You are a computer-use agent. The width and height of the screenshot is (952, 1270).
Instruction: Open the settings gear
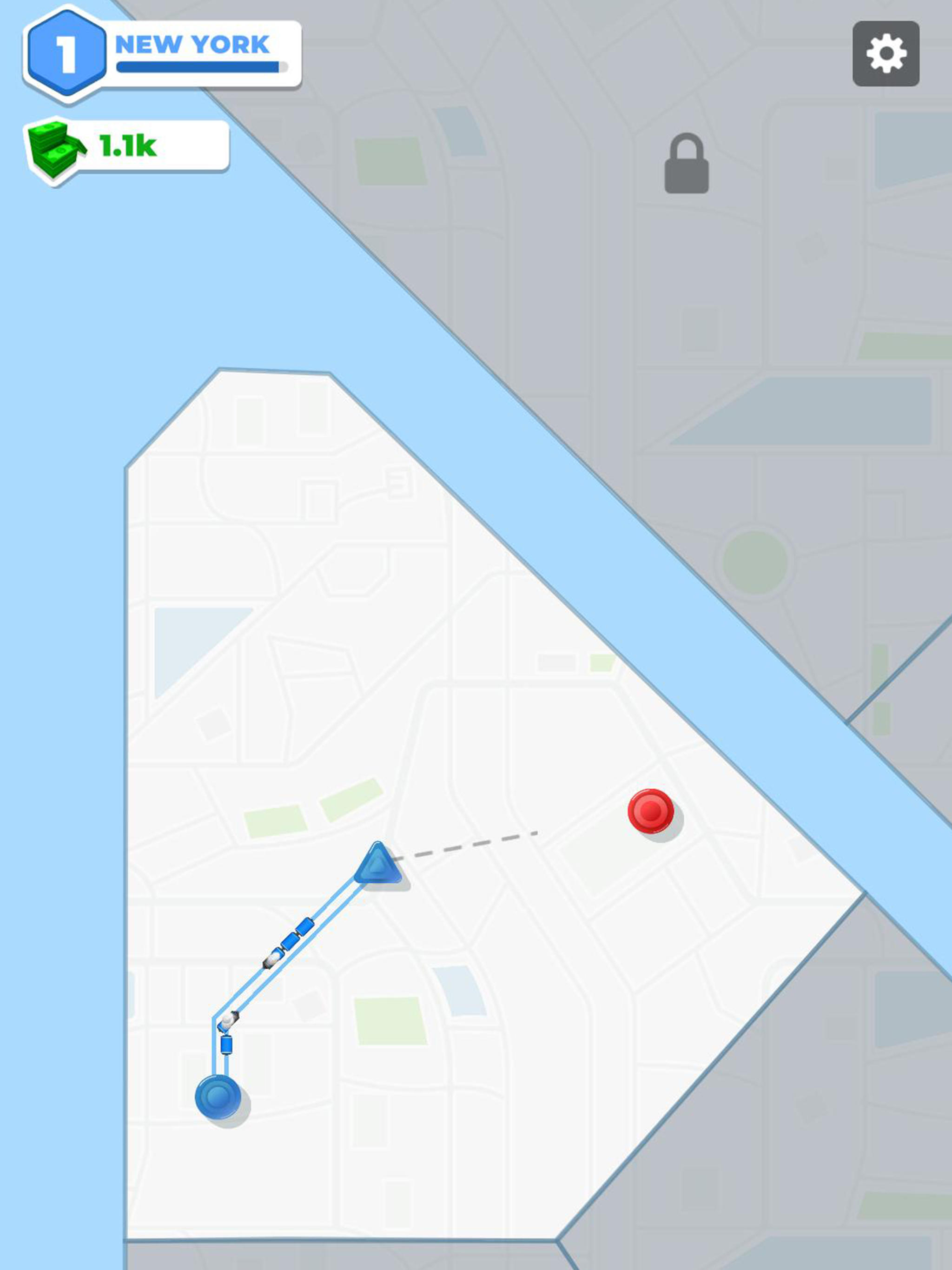tap(886, 54)
